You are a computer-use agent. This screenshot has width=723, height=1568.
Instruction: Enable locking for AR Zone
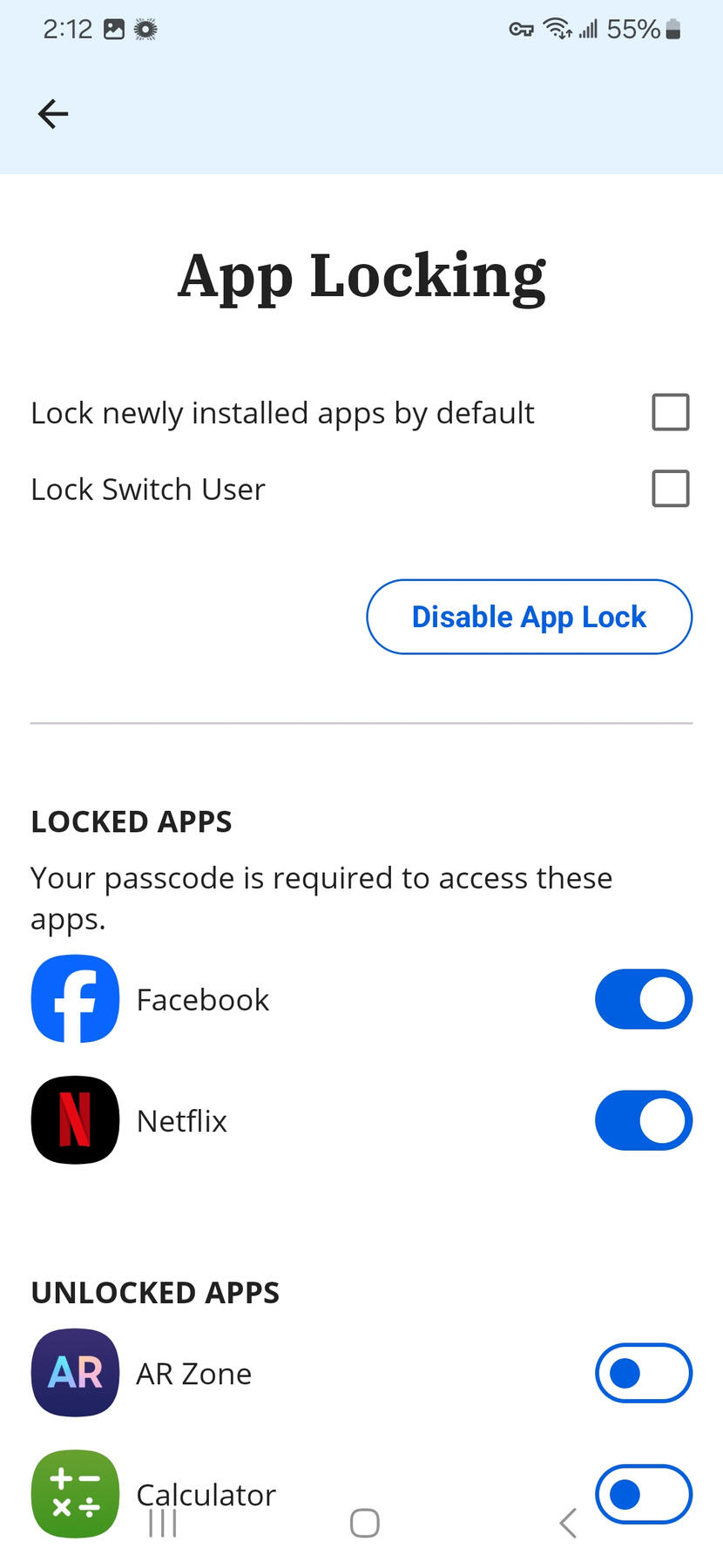point(643,1374)
